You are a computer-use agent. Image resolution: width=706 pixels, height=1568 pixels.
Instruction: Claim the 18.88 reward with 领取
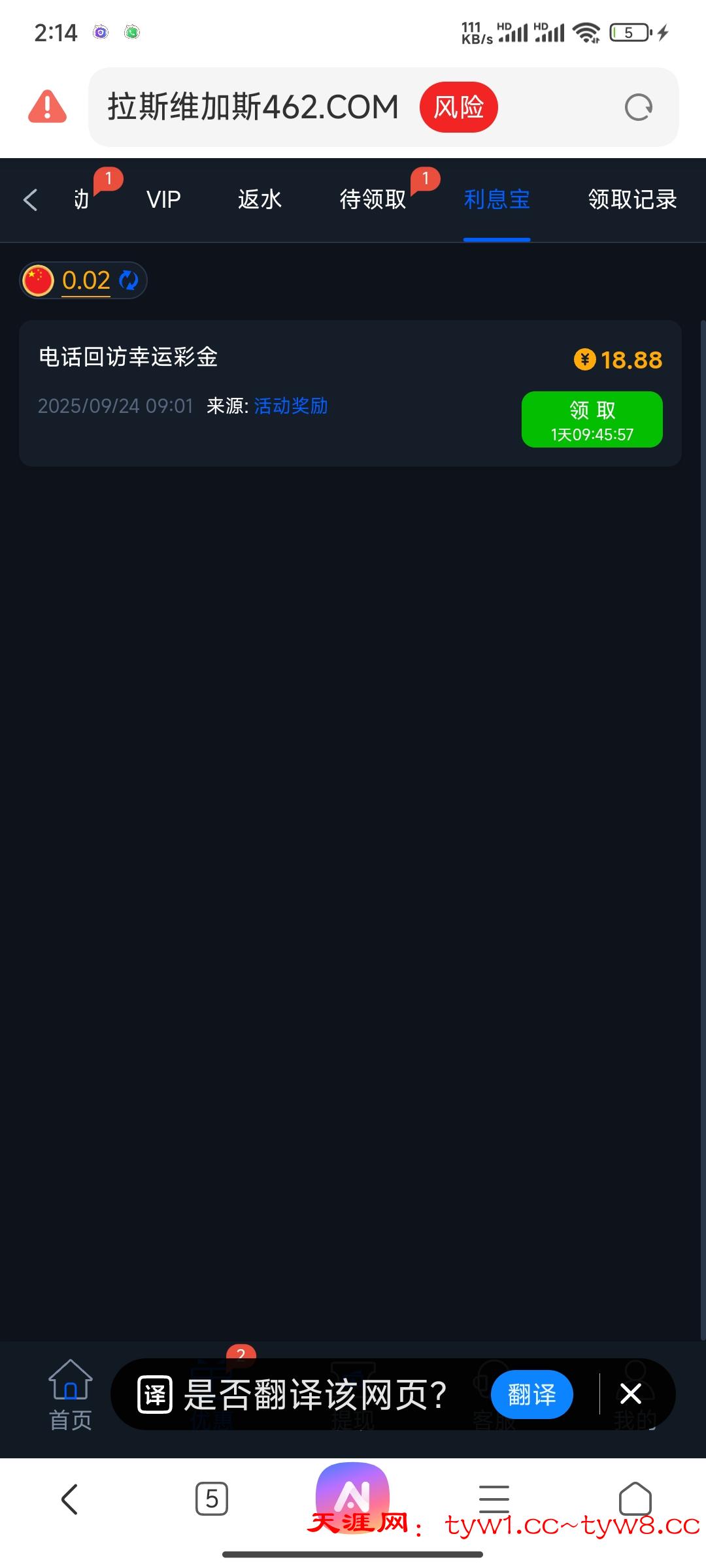click(592, 419)
